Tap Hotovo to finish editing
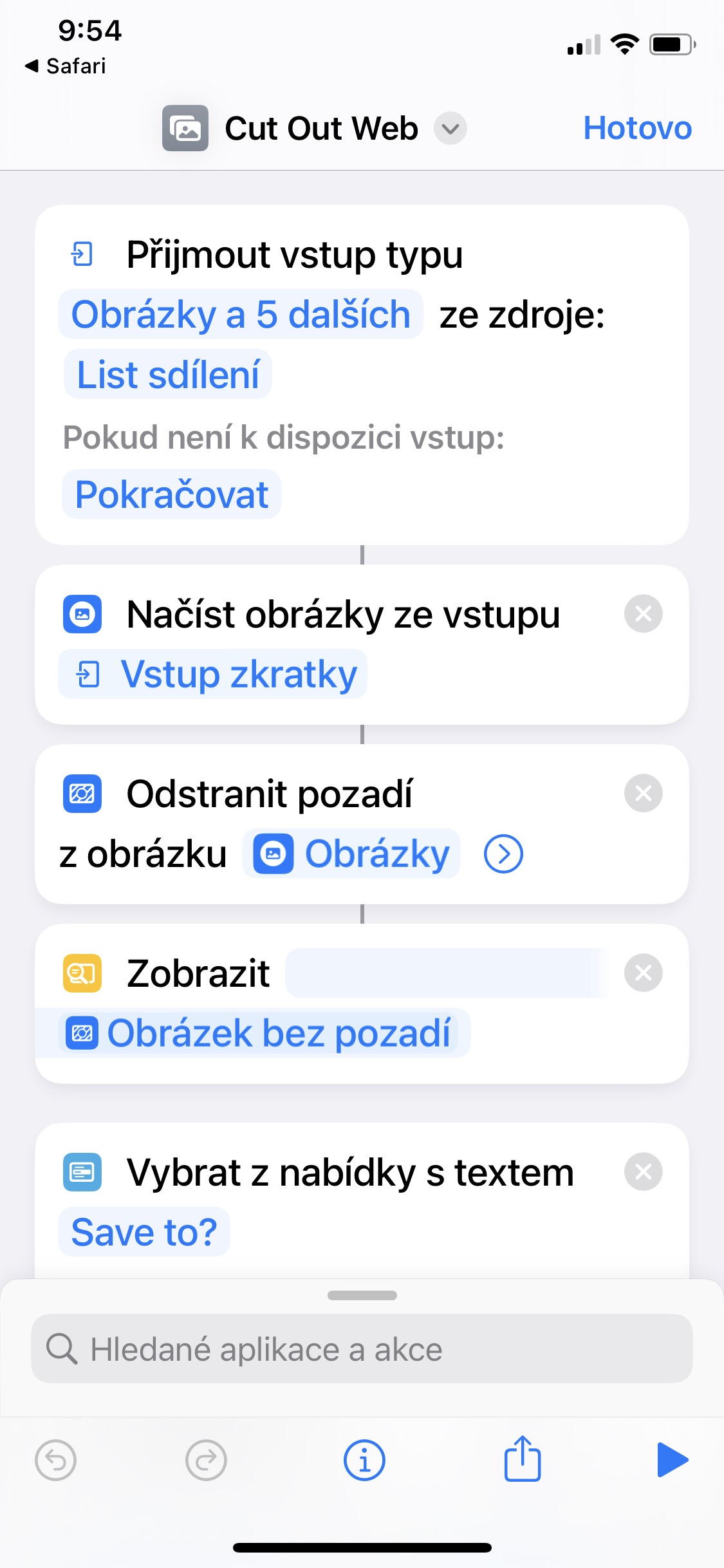 click(x=636, y=128)
